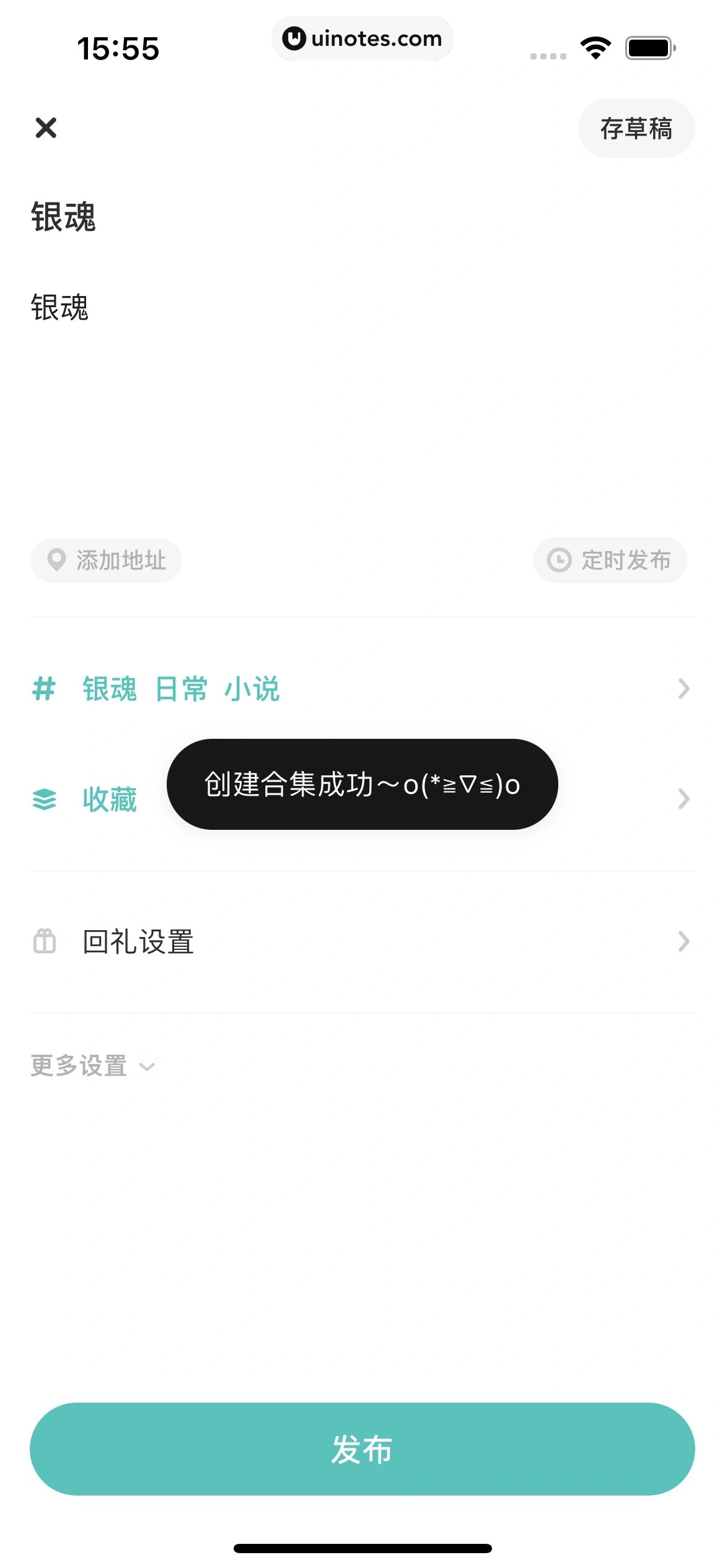The height and width of the screenshot is (1568, 725).
Task: Tap 存草稿 to save draft
Action: [636, 128]
